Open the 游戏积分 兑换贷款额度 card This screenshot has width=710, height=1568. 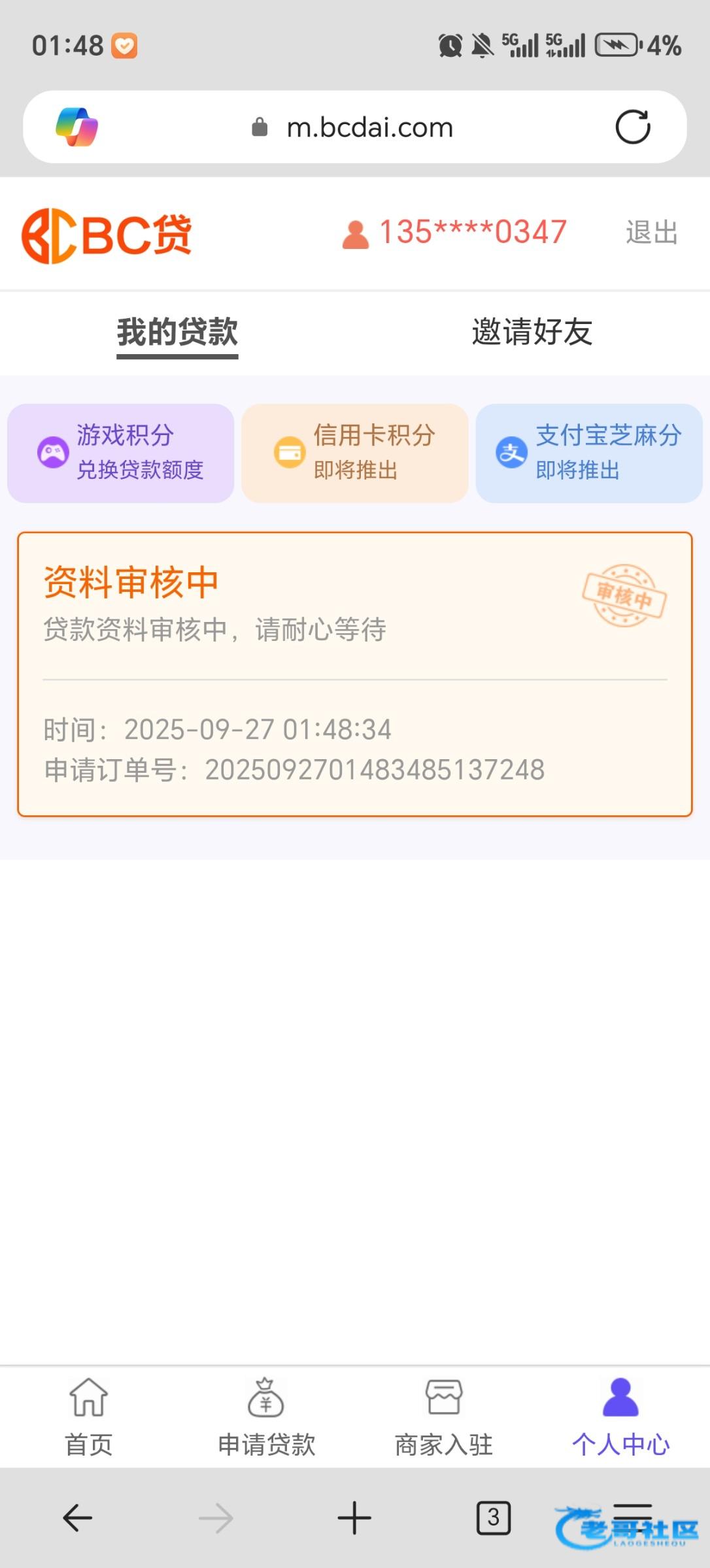(121, 453)
